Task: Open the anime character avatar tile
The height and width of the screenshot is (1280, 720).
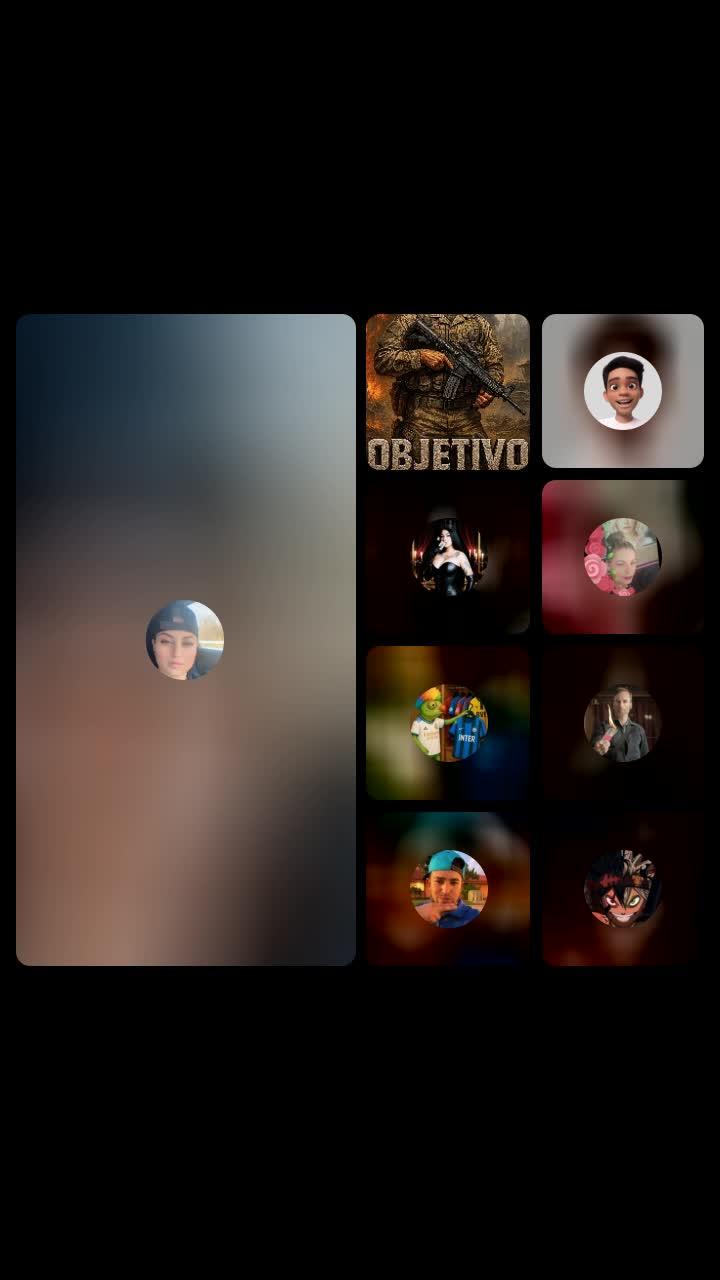Action: point(622,889)
